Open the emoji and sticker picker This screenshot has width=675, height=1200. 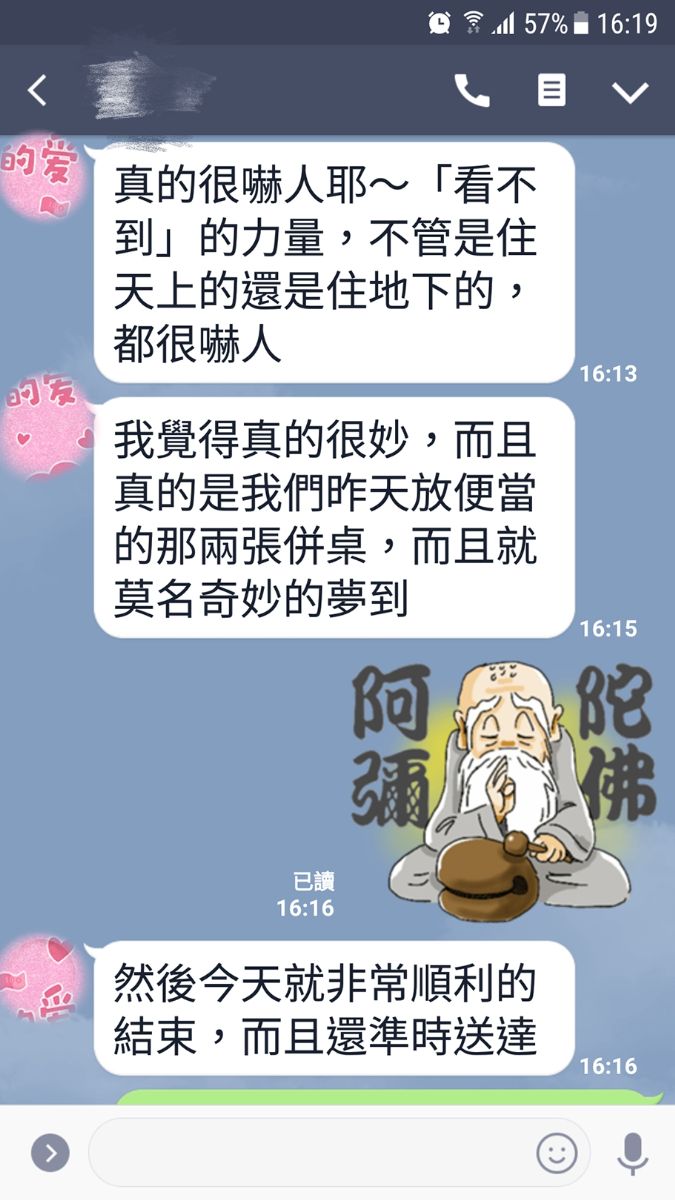click(x=557, y=1153)
